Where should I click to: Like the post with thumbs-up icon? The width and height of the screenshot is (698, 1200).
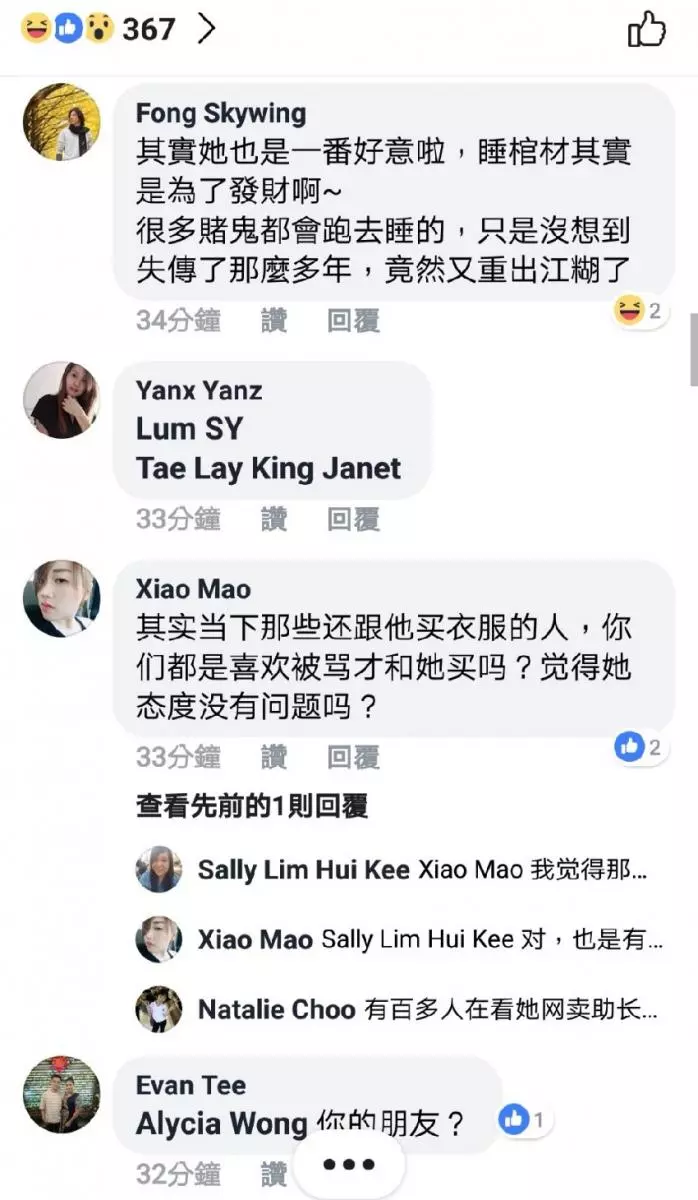coord(646,29)
